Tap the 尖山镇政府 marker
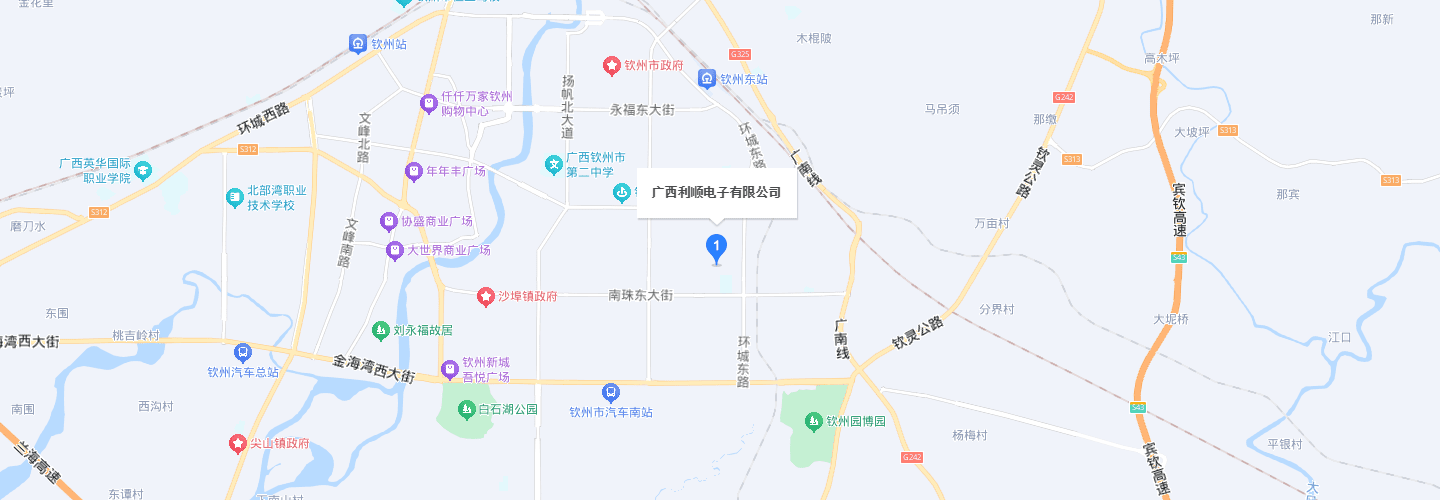1440x500 pixels. (x=237, y=443)
